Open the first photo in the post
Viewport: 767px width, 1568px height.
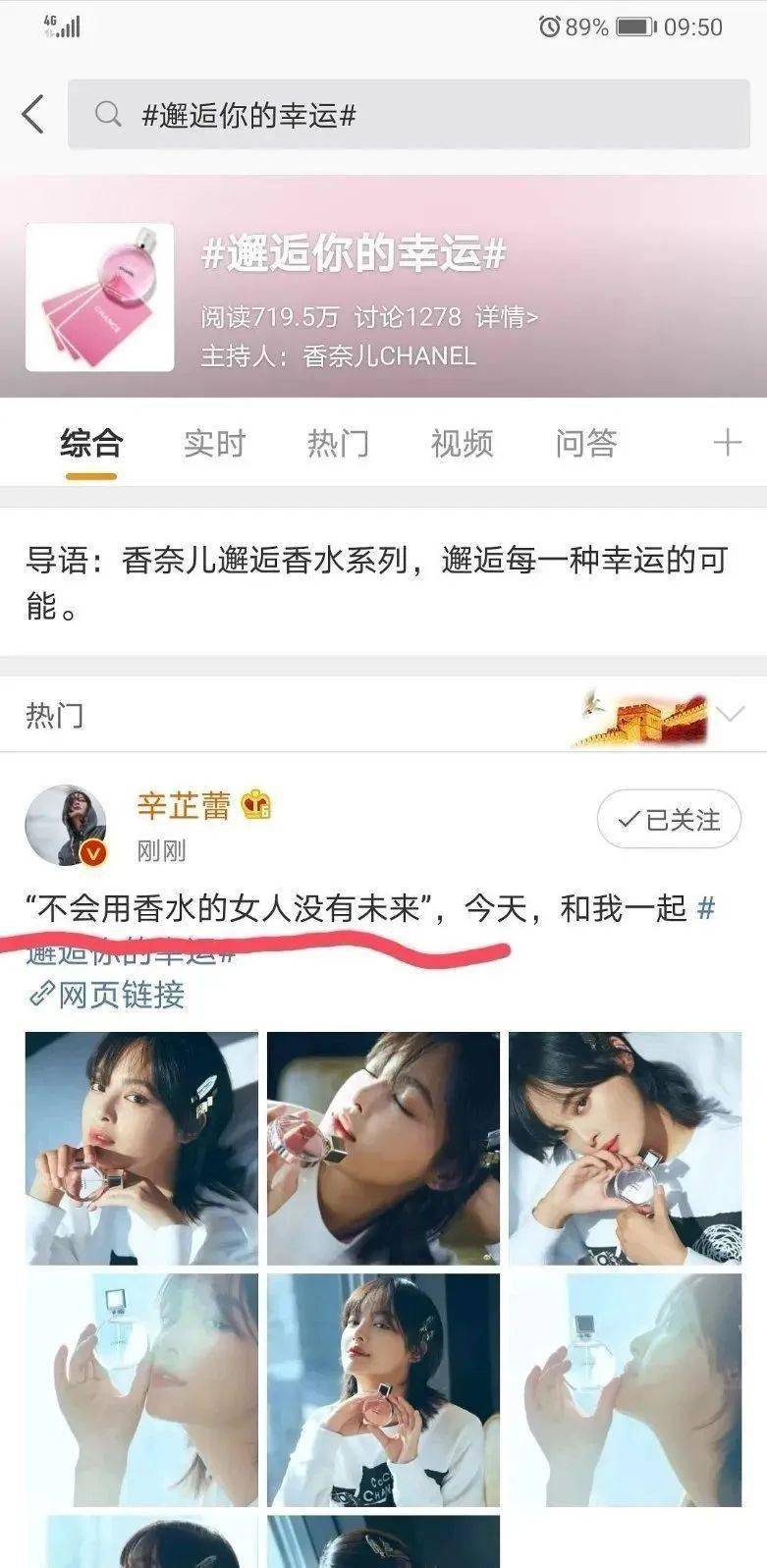click(141, 1148)
